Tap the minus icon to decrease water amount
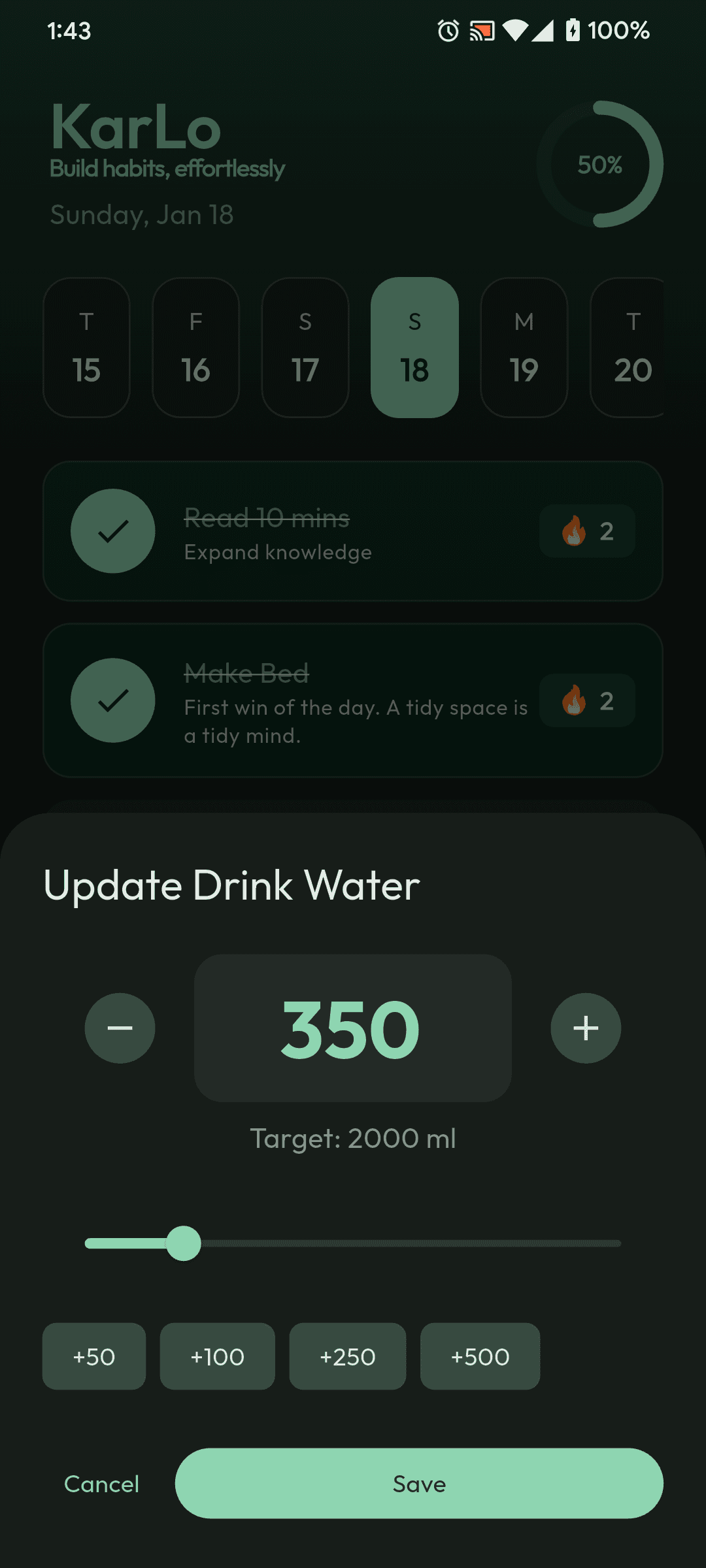 [120, 1028]
